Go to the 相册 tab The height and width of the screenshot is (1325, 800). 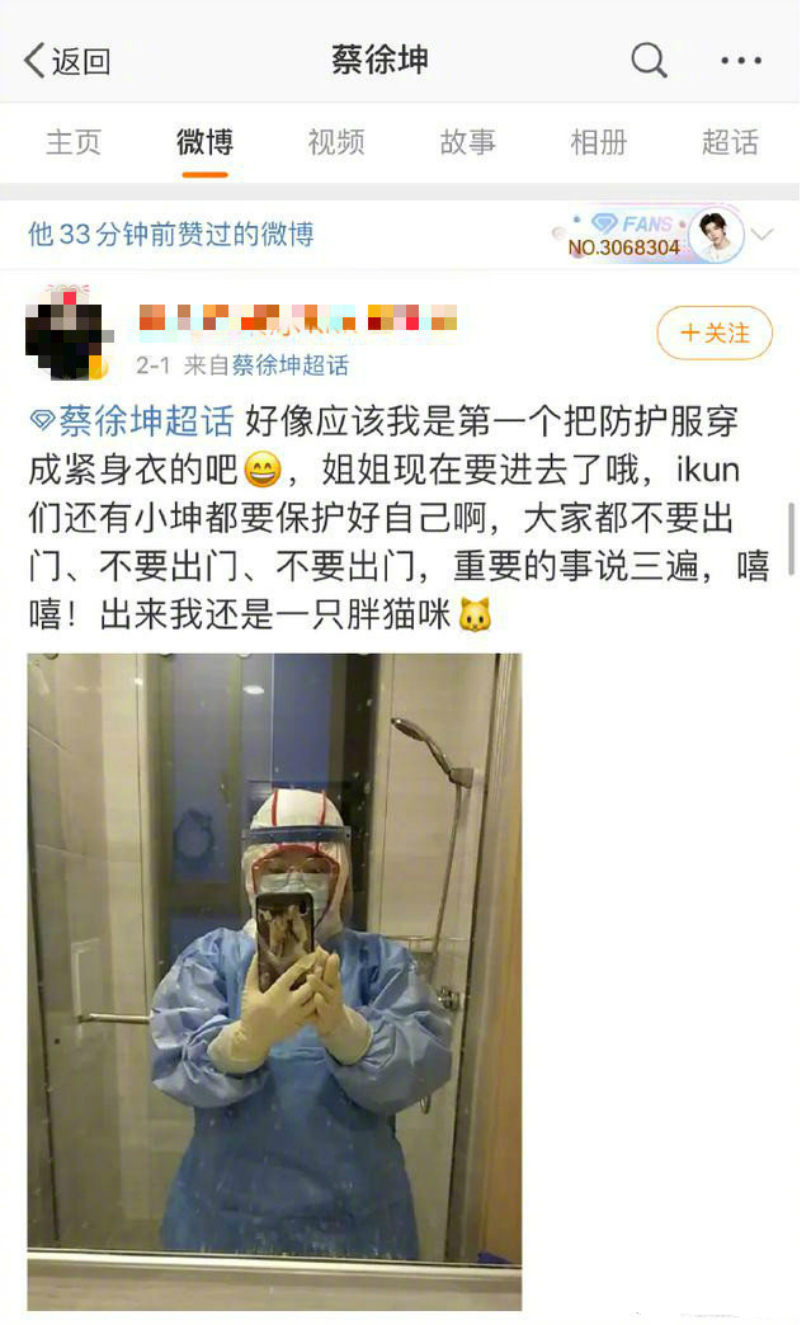click(x=598, y=143)
